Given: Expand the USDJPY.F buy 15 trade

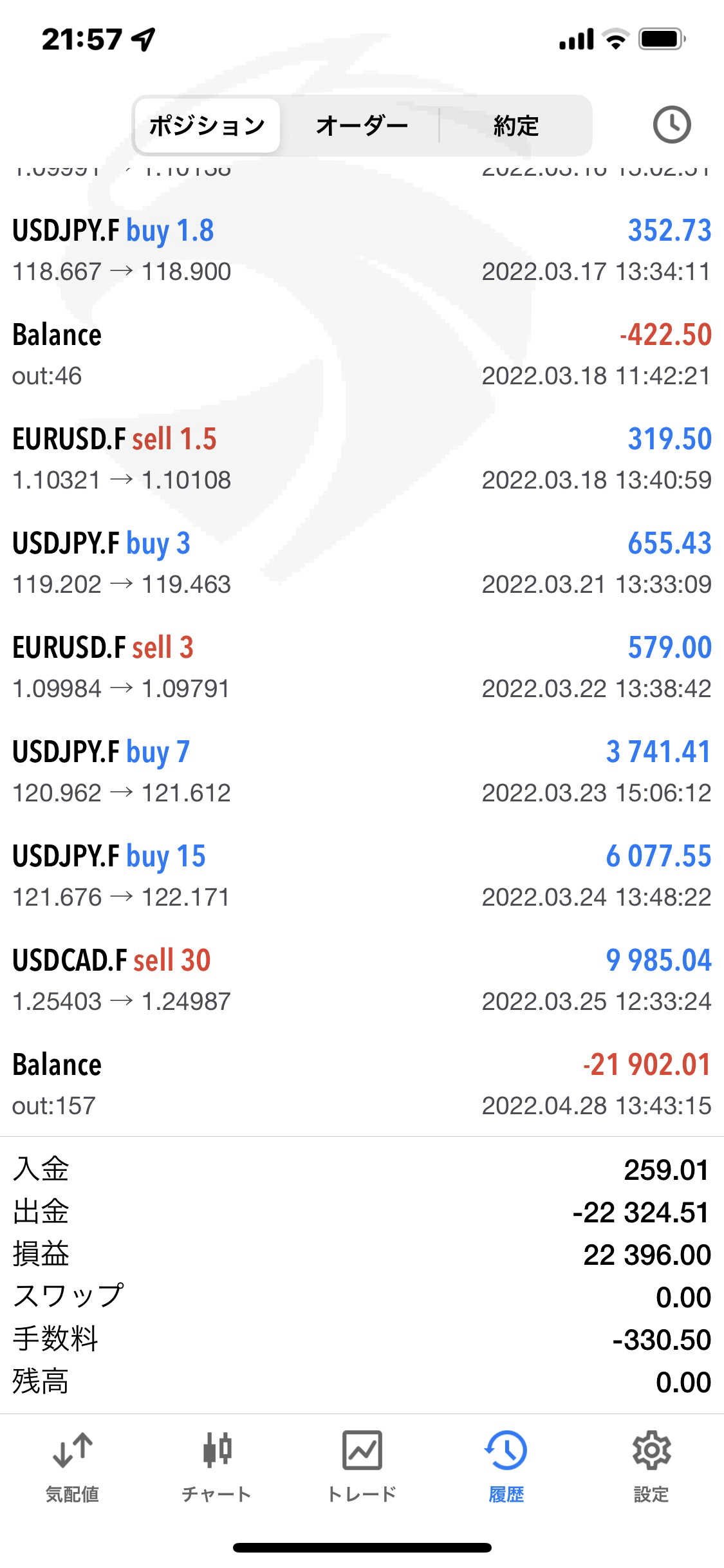Looking at the screenshot, I should 362,875.
